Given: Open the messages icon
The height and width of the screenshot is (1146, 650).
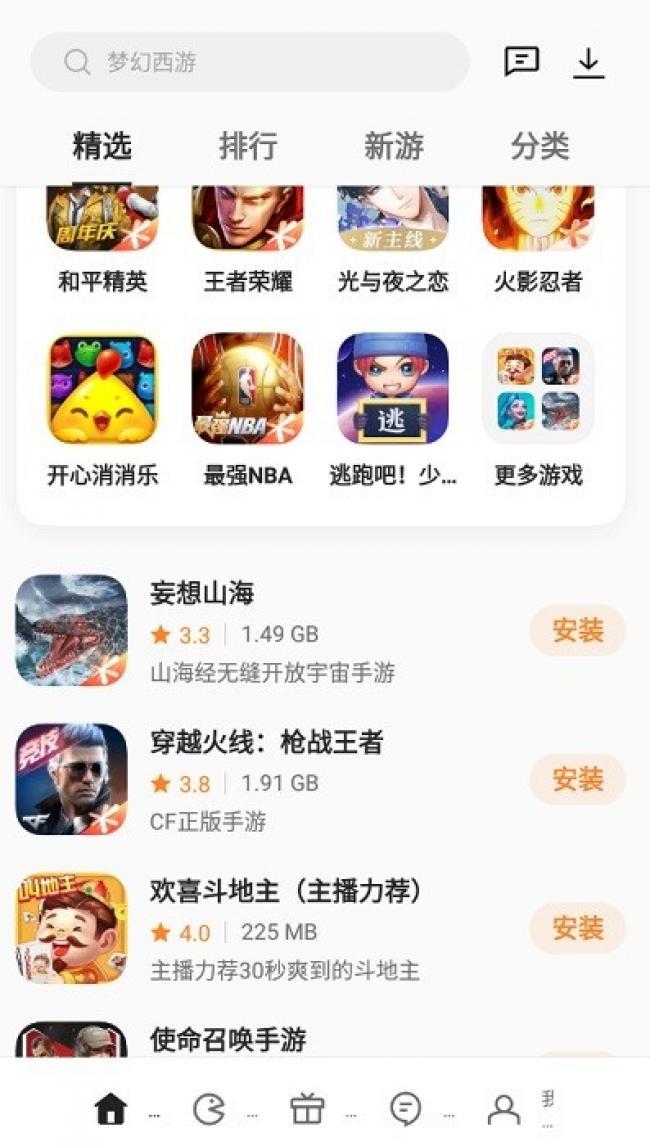Looking at the screenshot, I should [521, 62].
